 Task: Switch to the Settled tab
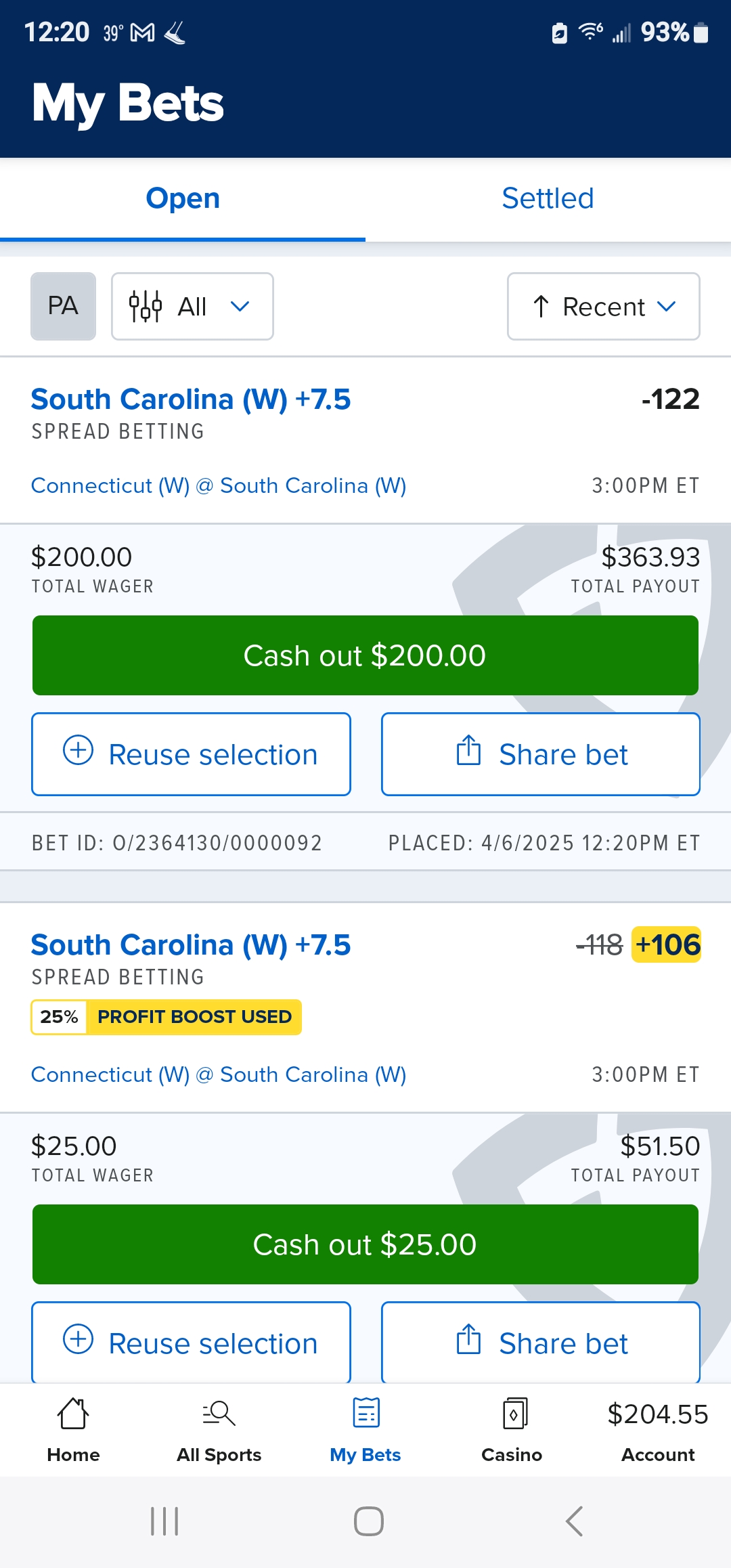(548, 199)
